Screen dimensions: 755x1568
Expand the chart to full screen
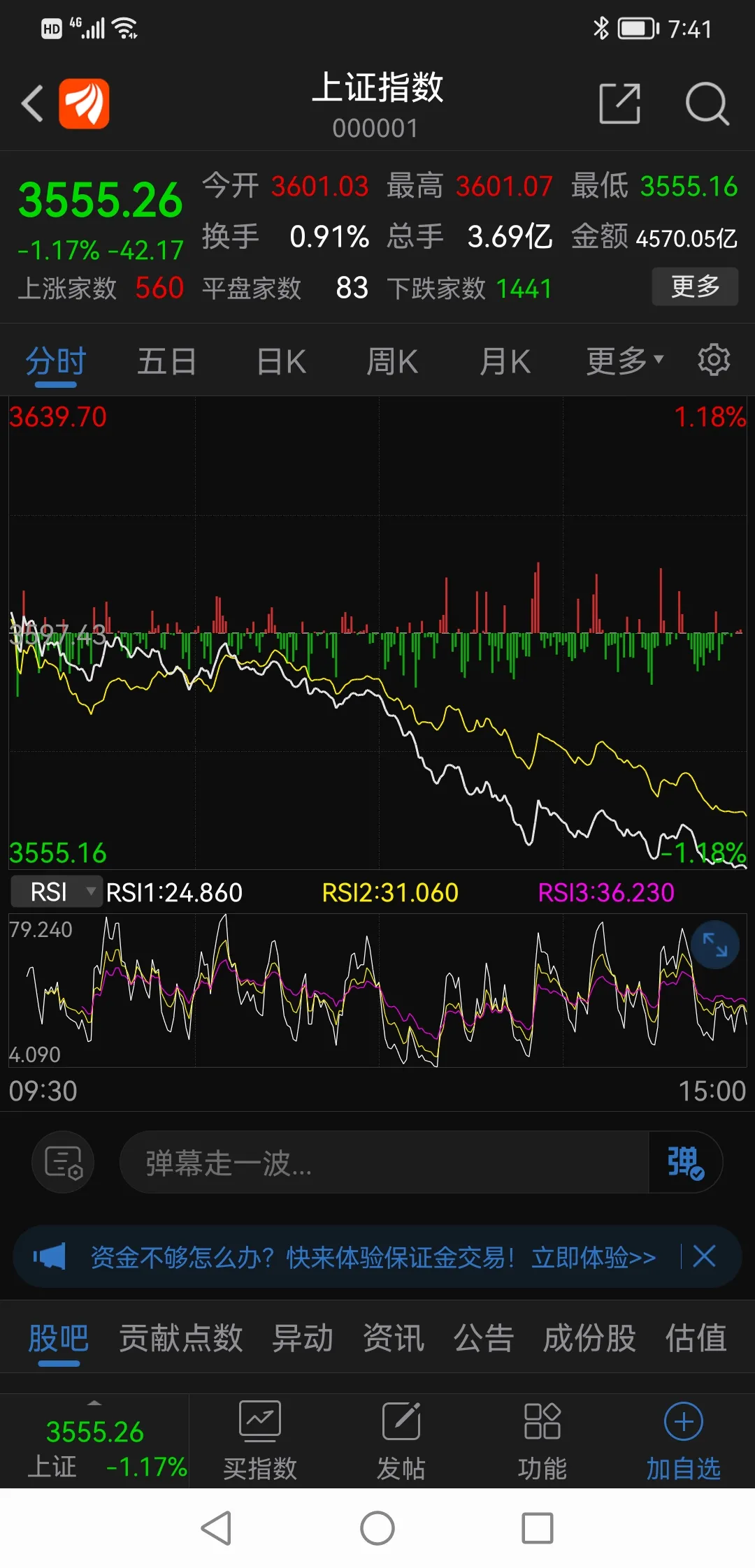pyautogui.click(x=714, y=945)
